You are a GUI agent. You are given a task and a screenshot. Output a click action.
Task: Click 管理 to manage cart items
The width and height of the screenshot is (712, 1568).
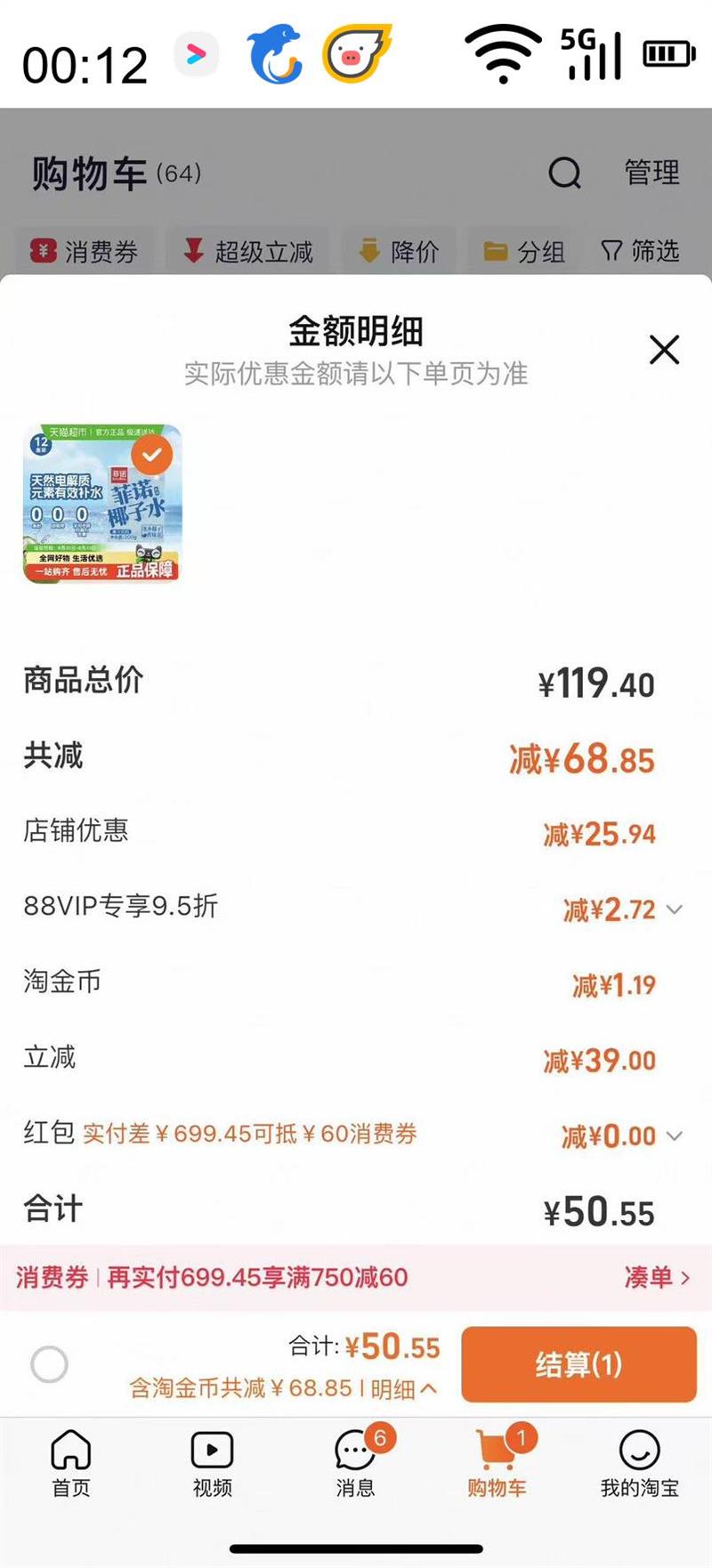(x=652, y=174)
